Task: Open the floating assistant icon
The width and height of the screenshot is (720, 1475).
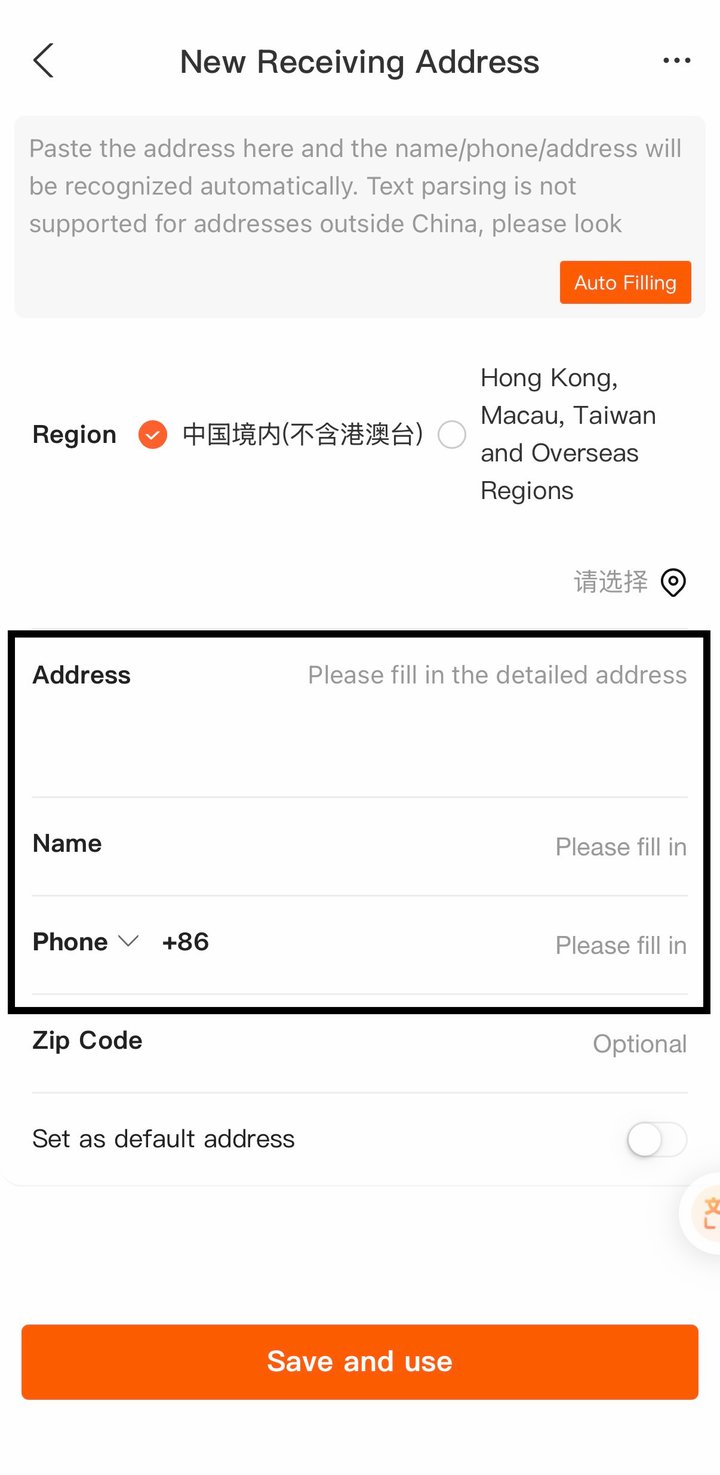Action: click(x=703, y=1212)
